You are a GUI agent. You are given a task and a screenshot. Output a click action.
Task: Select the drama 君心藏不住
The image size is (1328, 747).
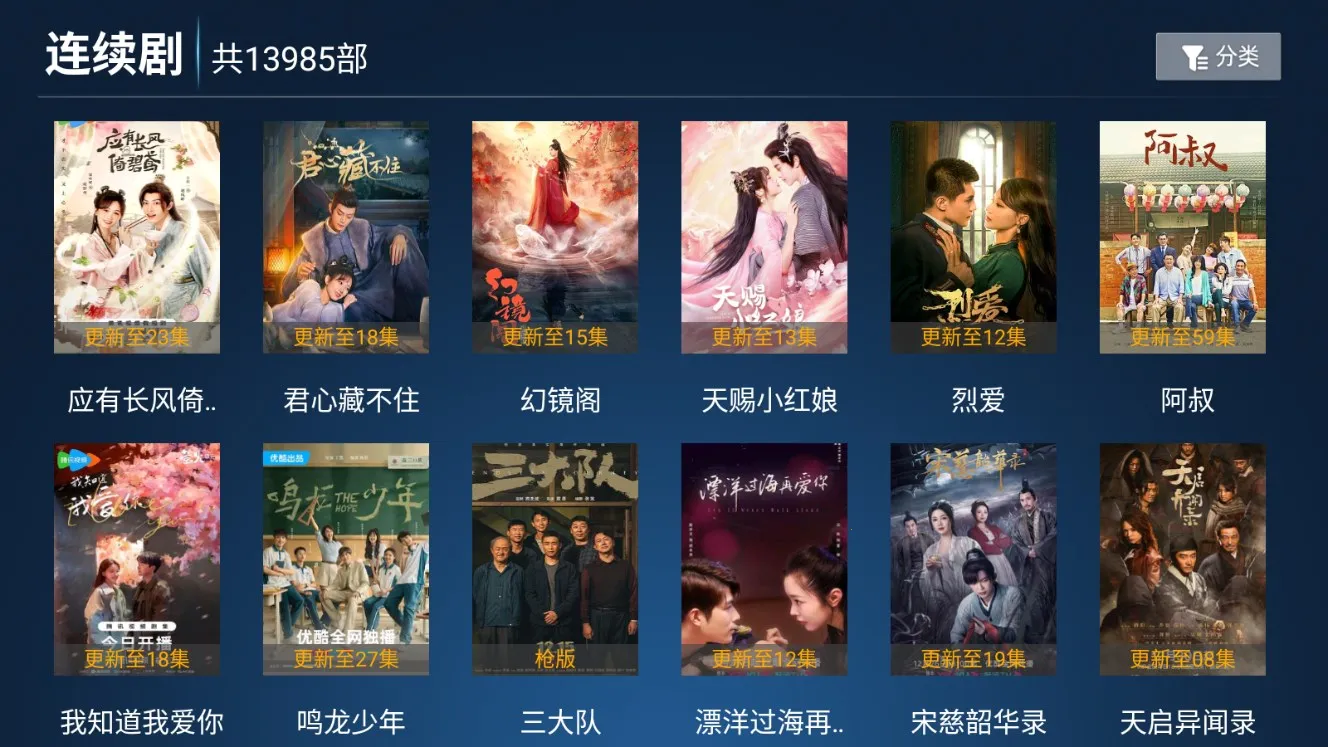click(346, 237)
